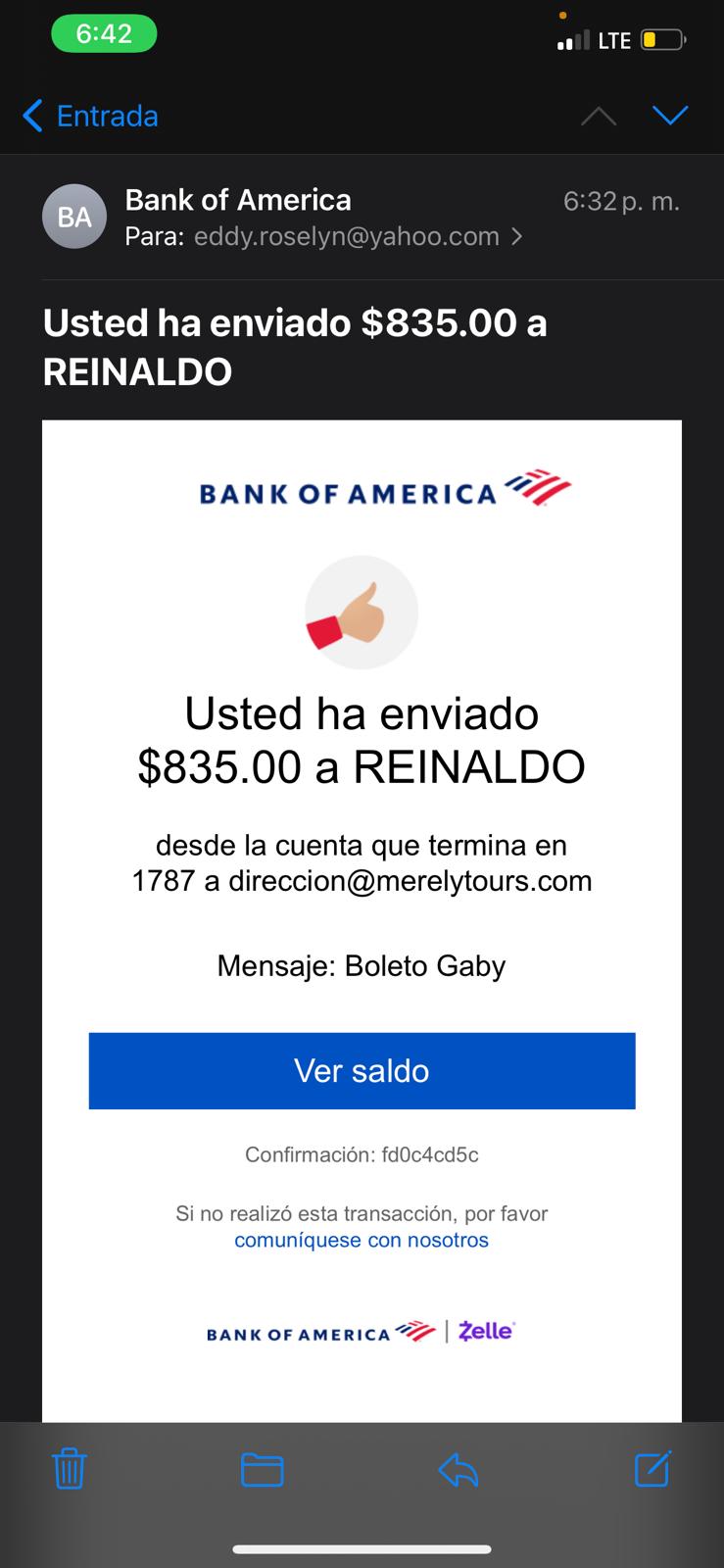Delete this email with the trash icon
The image size is (724, 1568).
point(69,1469)
